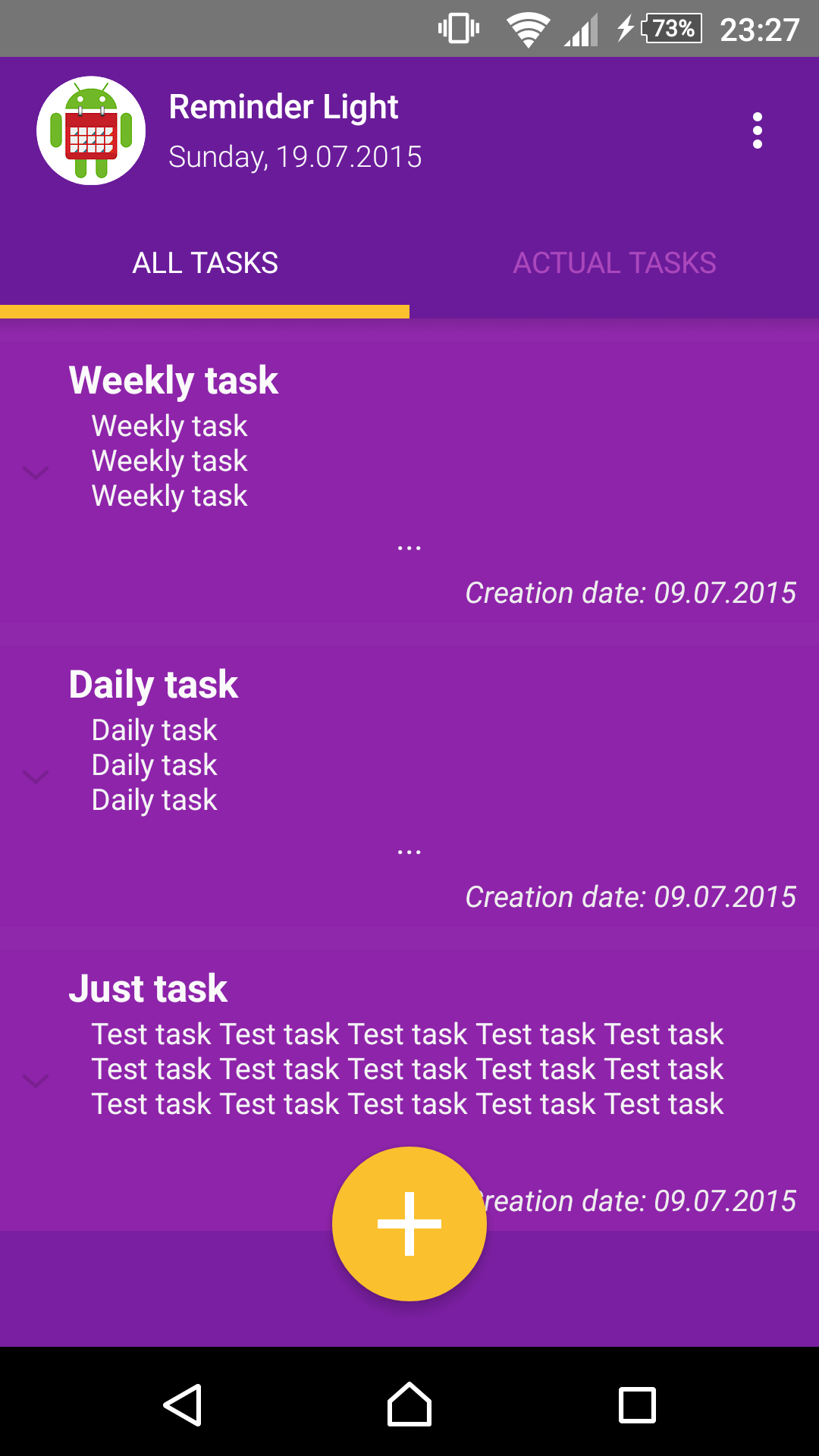Viewport: 819px width, 1456px height.
Task: Switch to the Actual Tasks tab
Action: point(614,263)
